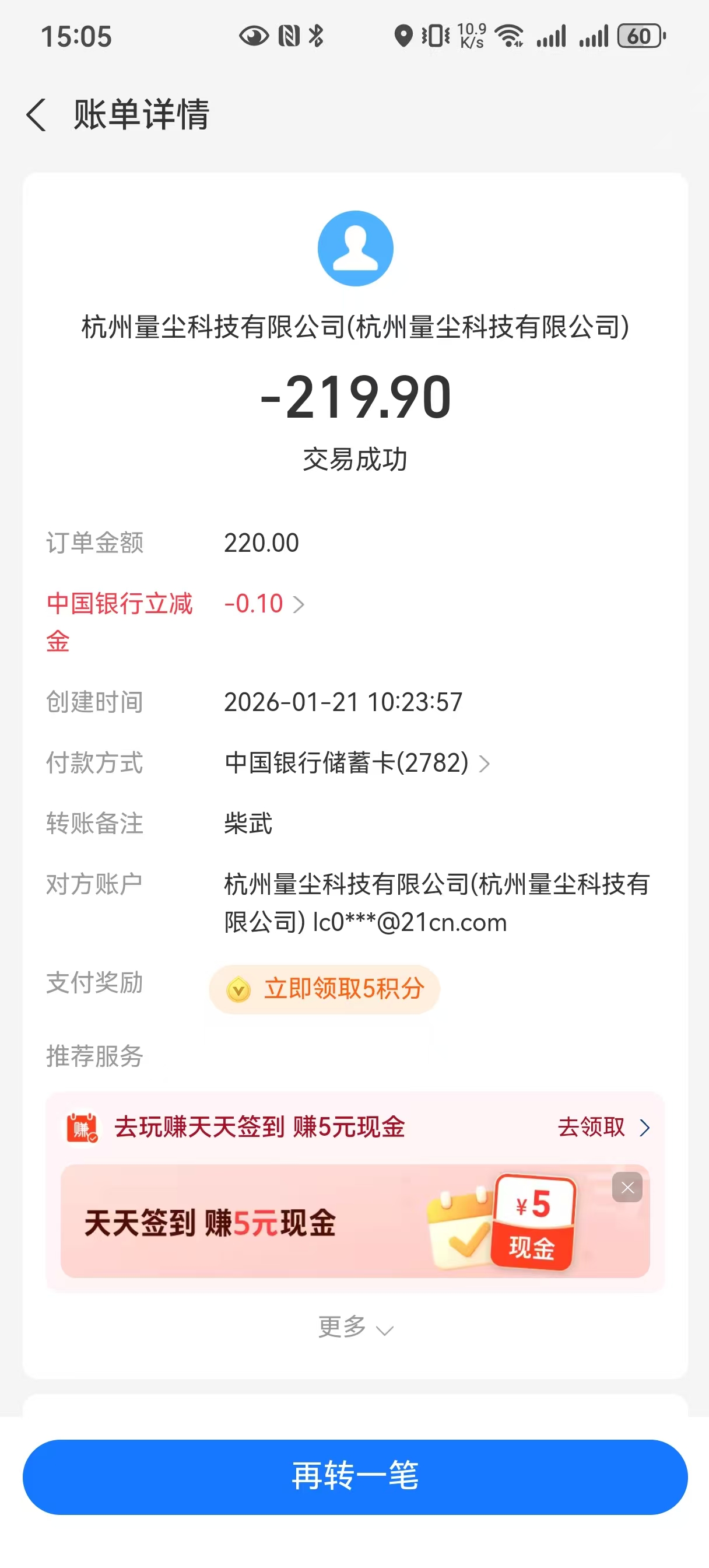Go back from the 账单详情 page
The image size is (709, 1568).
click(37, 115)
